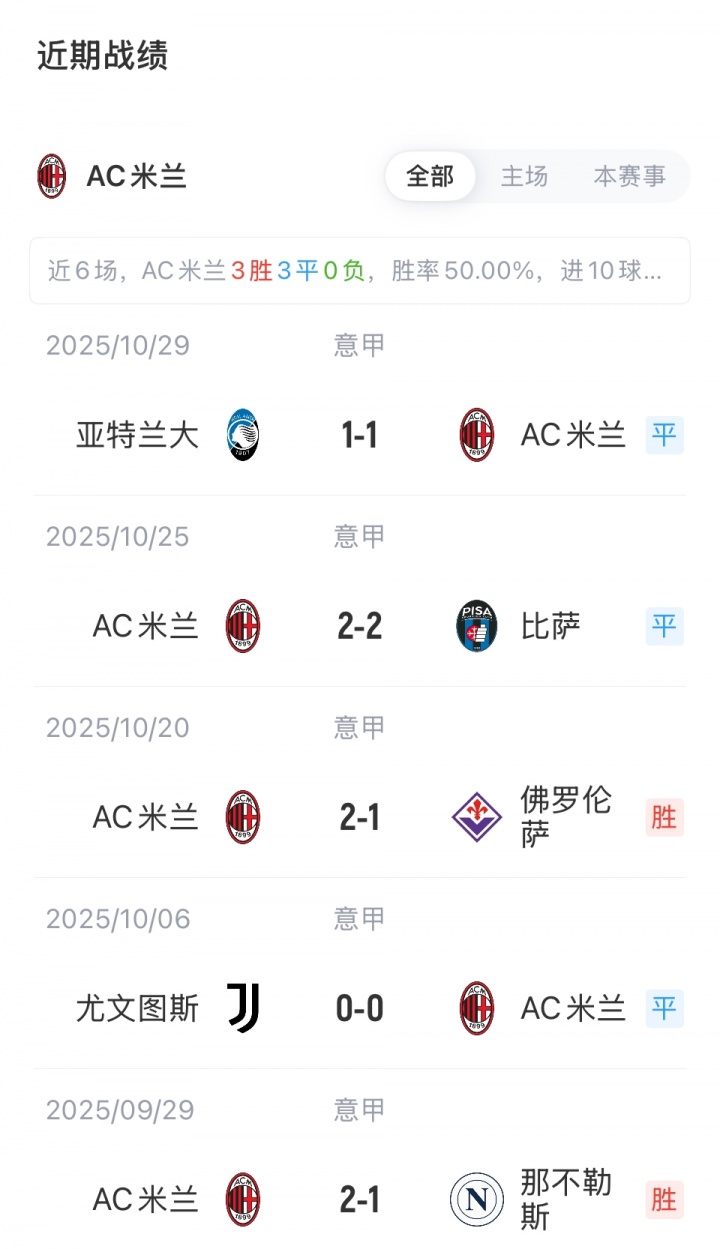
Task: Open the 尤文图斯 vs AC米兰 0-0 match
Action: (359, 1009)
